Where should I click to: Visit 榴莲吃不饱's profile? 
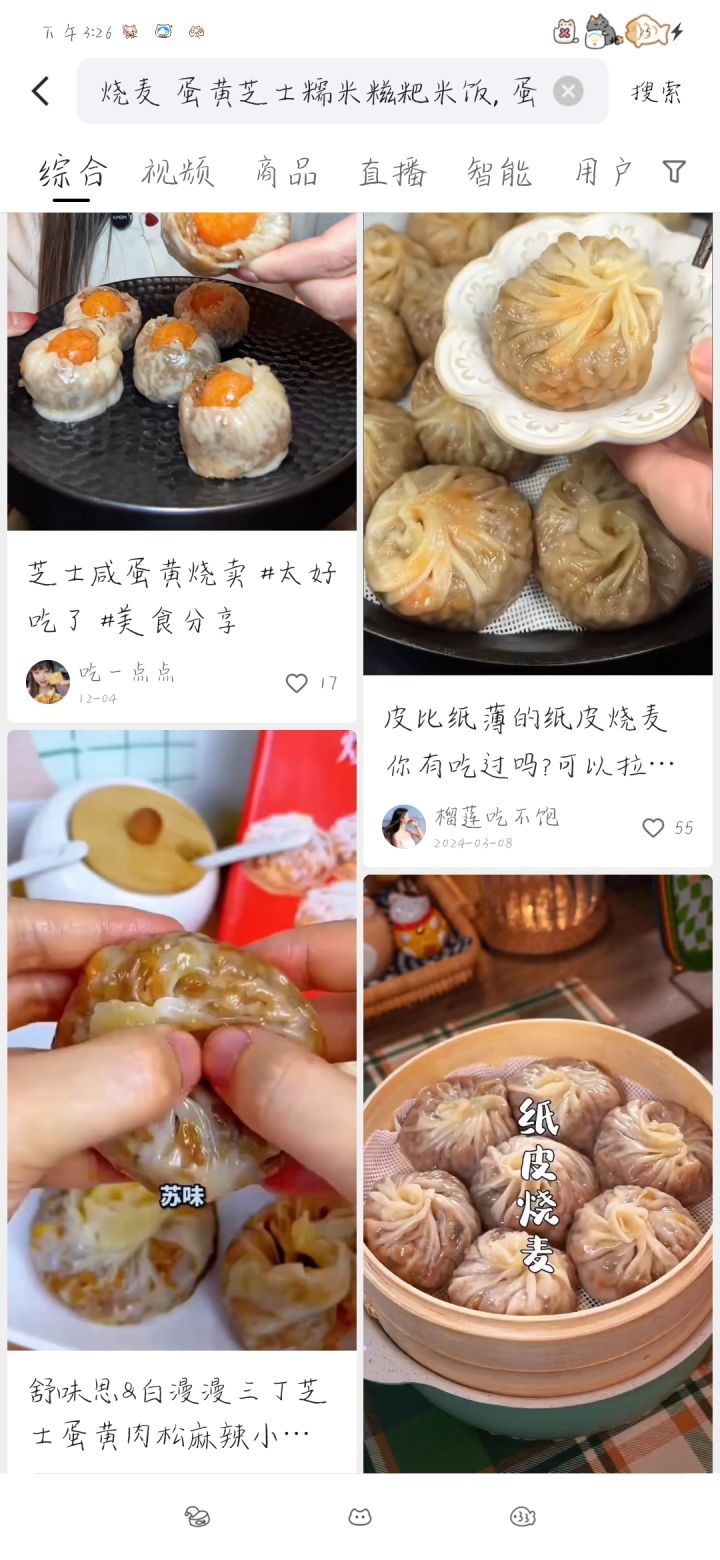(x=404, y=827)
